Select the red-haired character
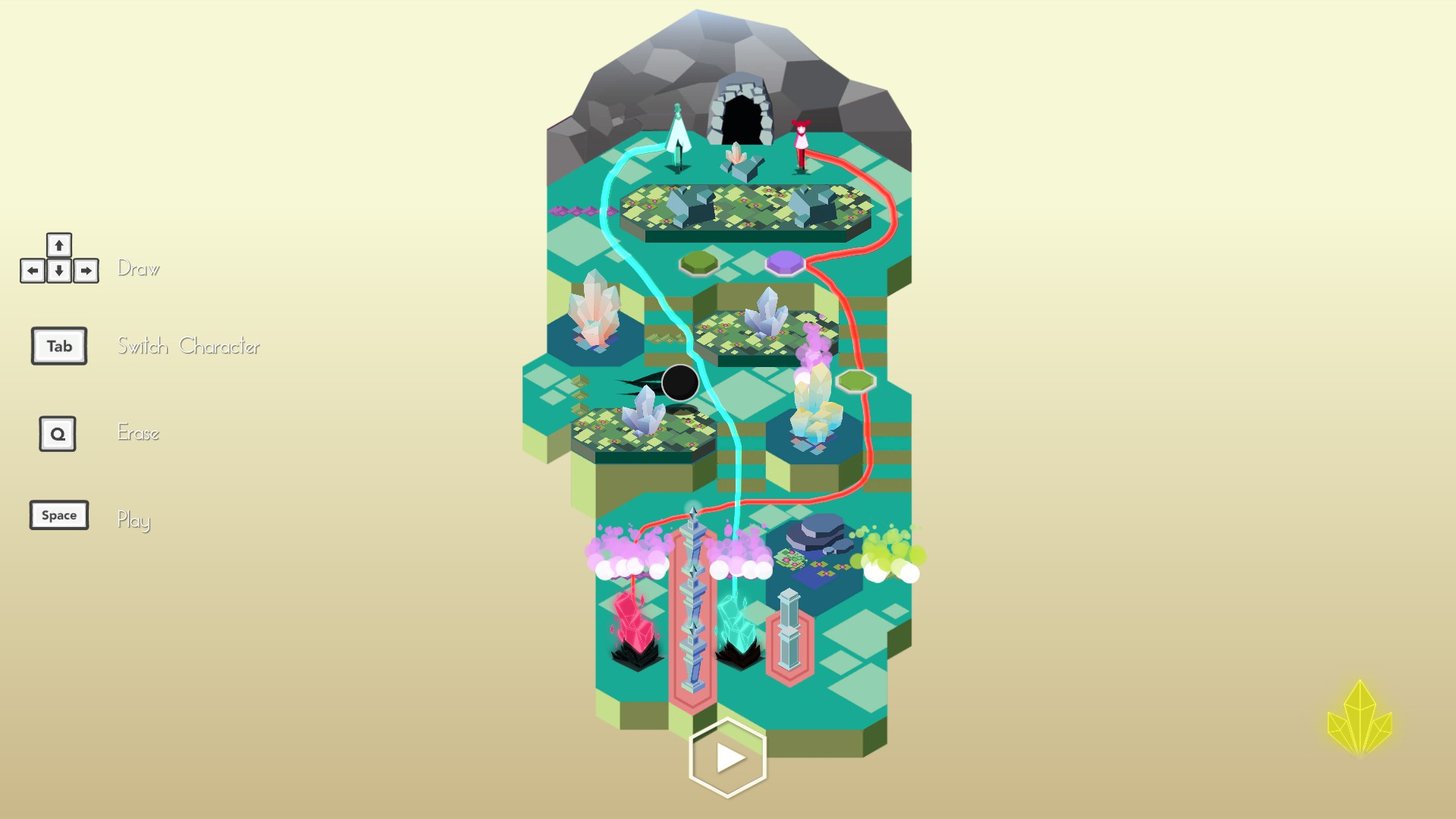This screenshot has height=819, width=1456. click(801, 146)
